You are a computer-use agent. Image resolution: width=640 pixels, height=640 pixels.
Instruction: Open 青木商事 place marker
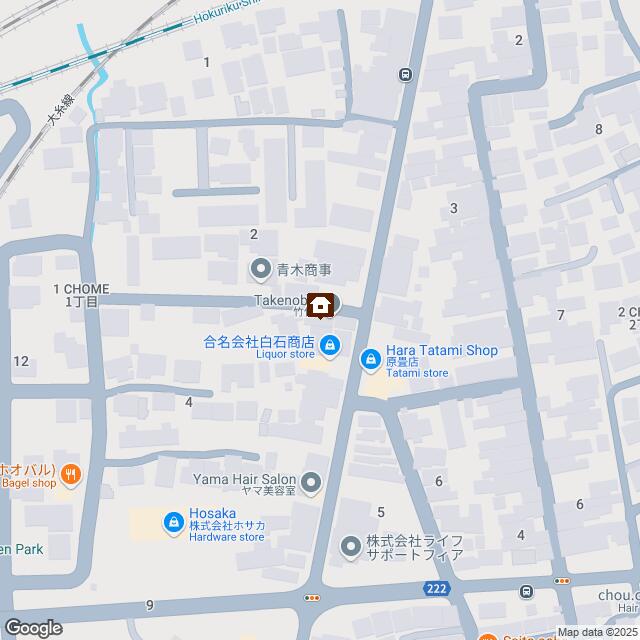[261, 268]
